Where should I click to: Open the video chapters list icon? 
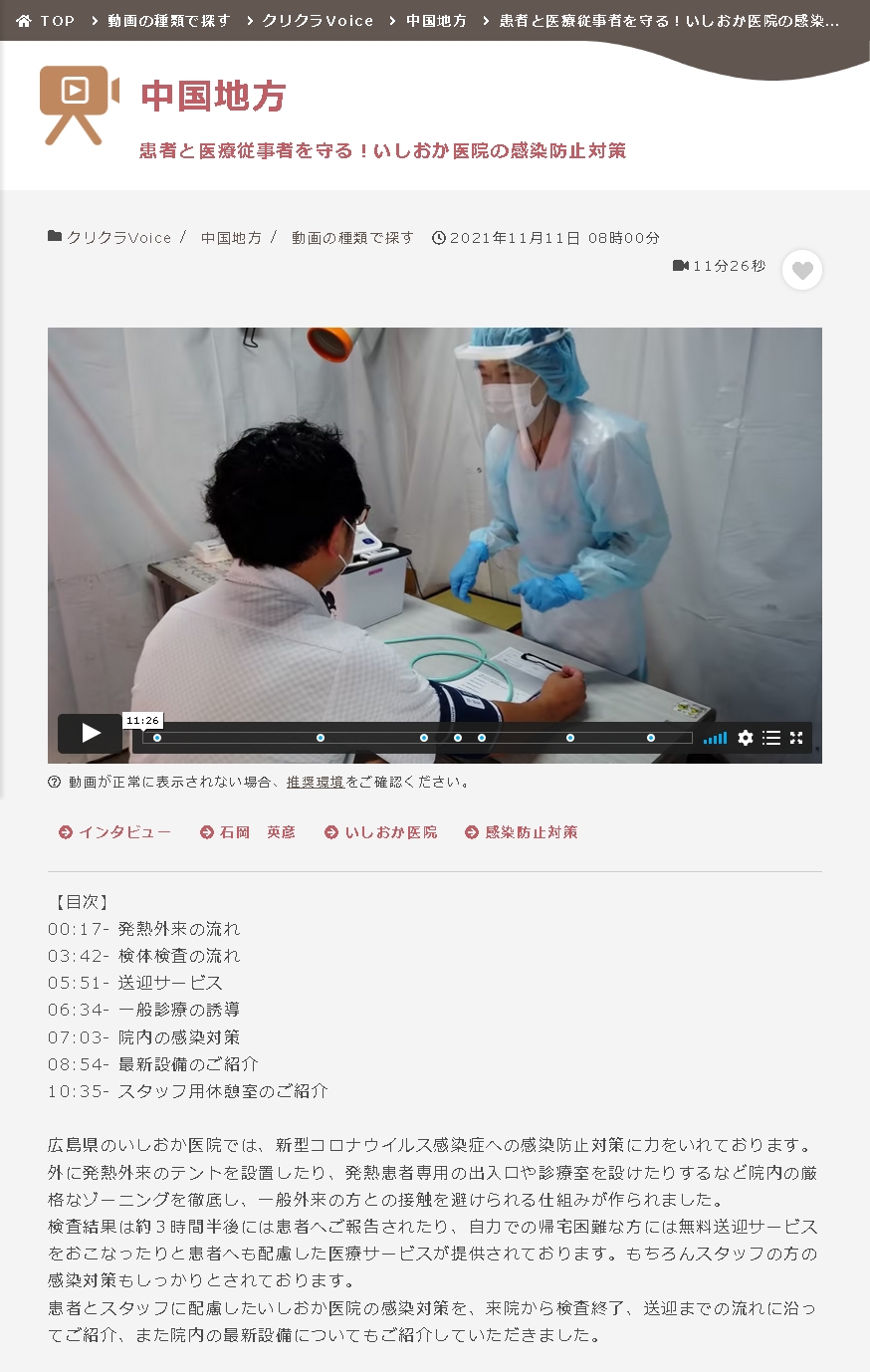[771, 738]
